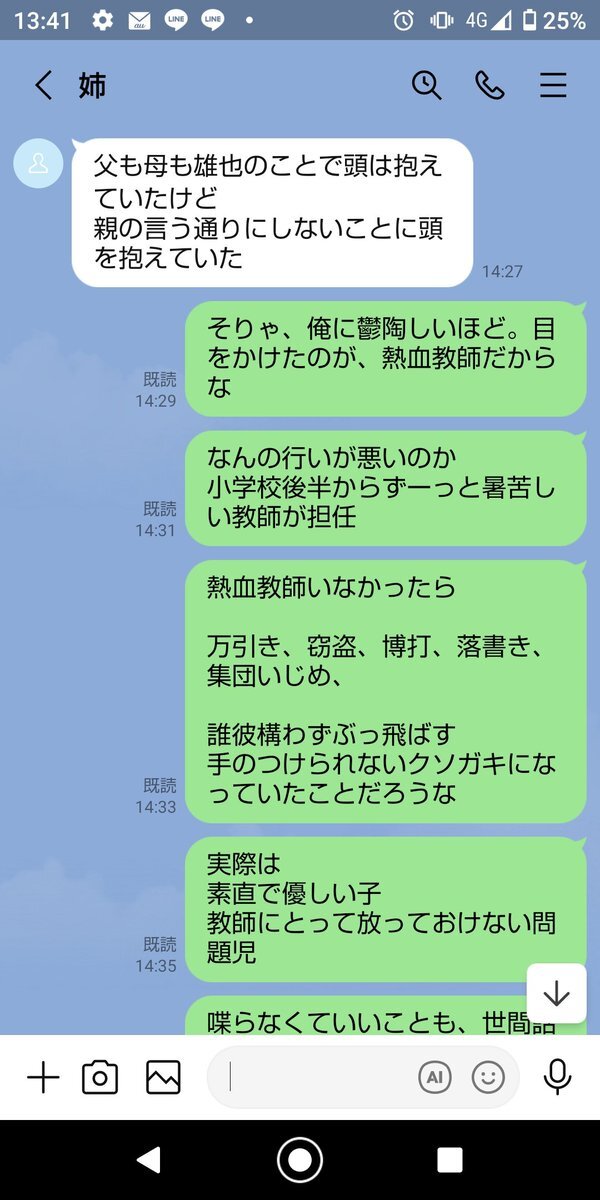Tap the system back button

149,1159
